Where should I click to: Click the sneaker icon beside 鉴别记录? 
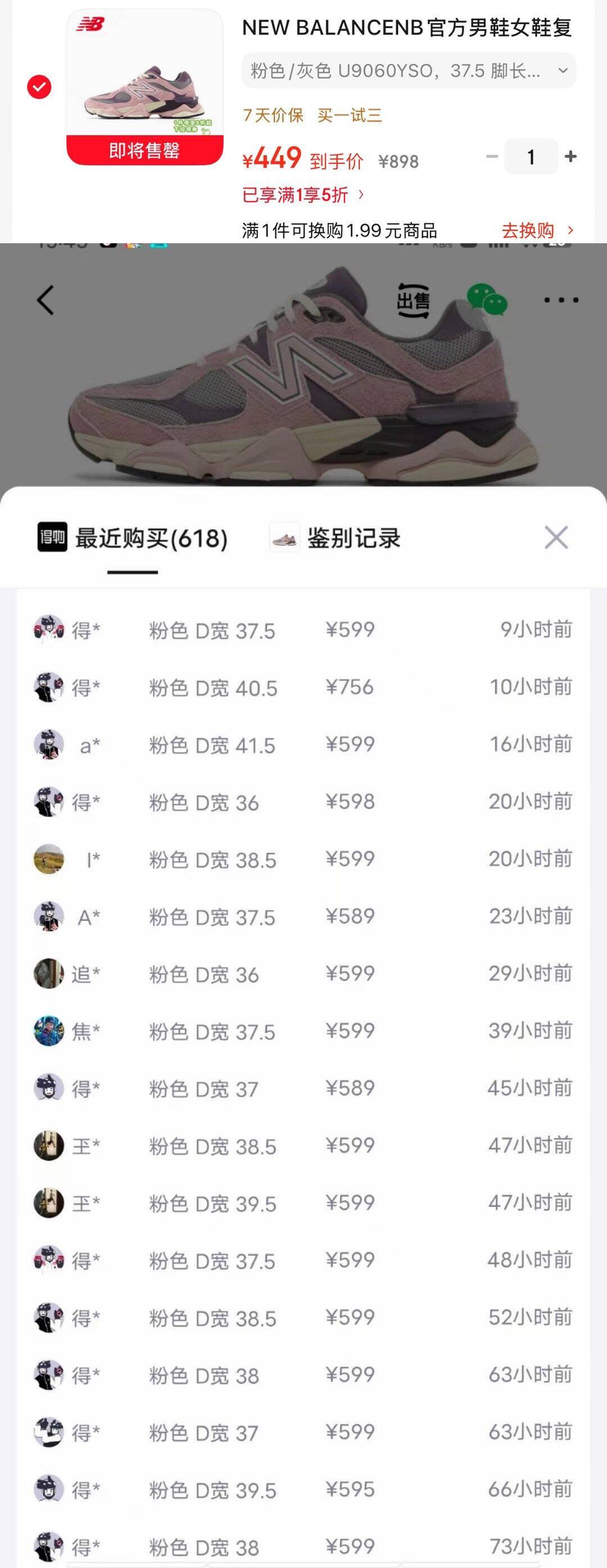pos(283,538)
